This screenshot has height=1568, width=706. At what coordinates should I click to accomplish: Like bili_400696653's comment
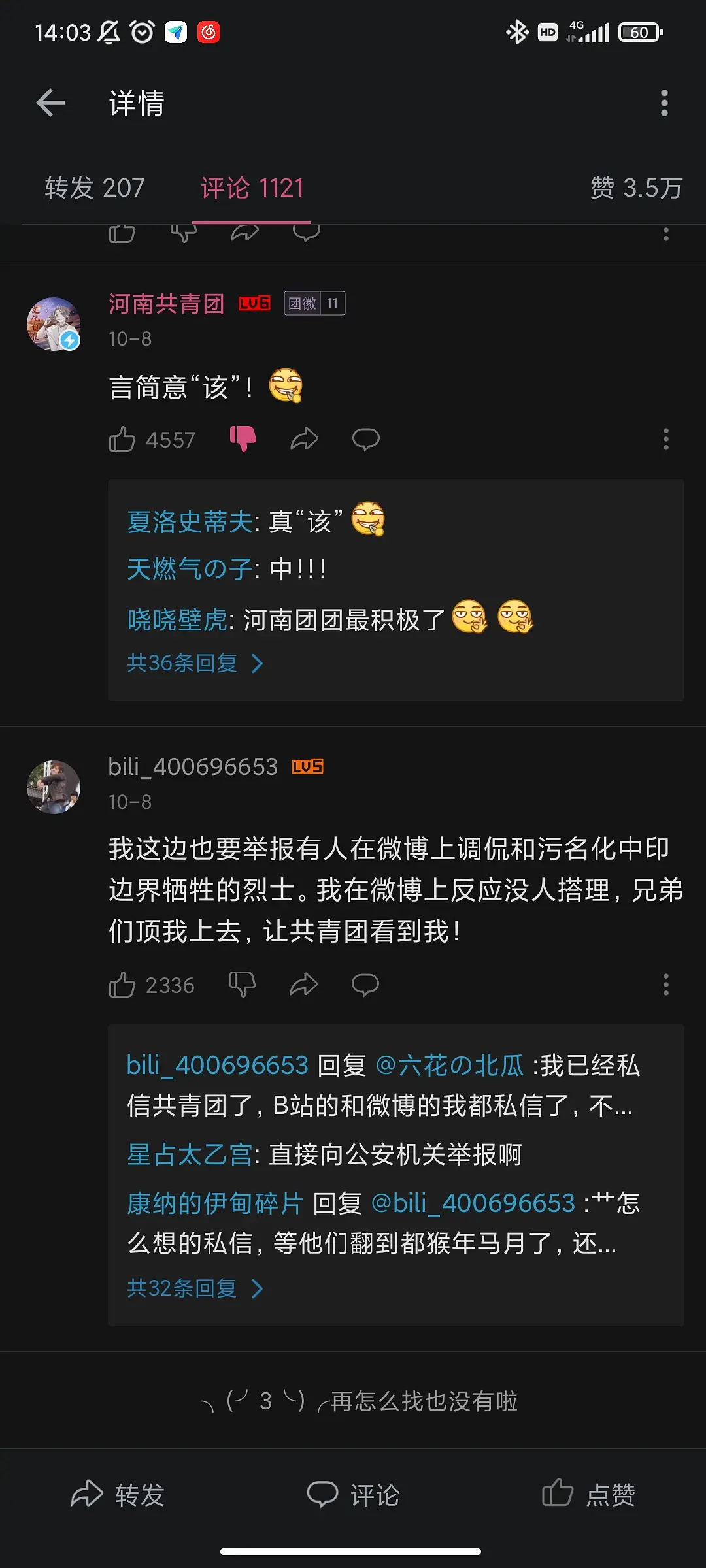tap(122, 985)
